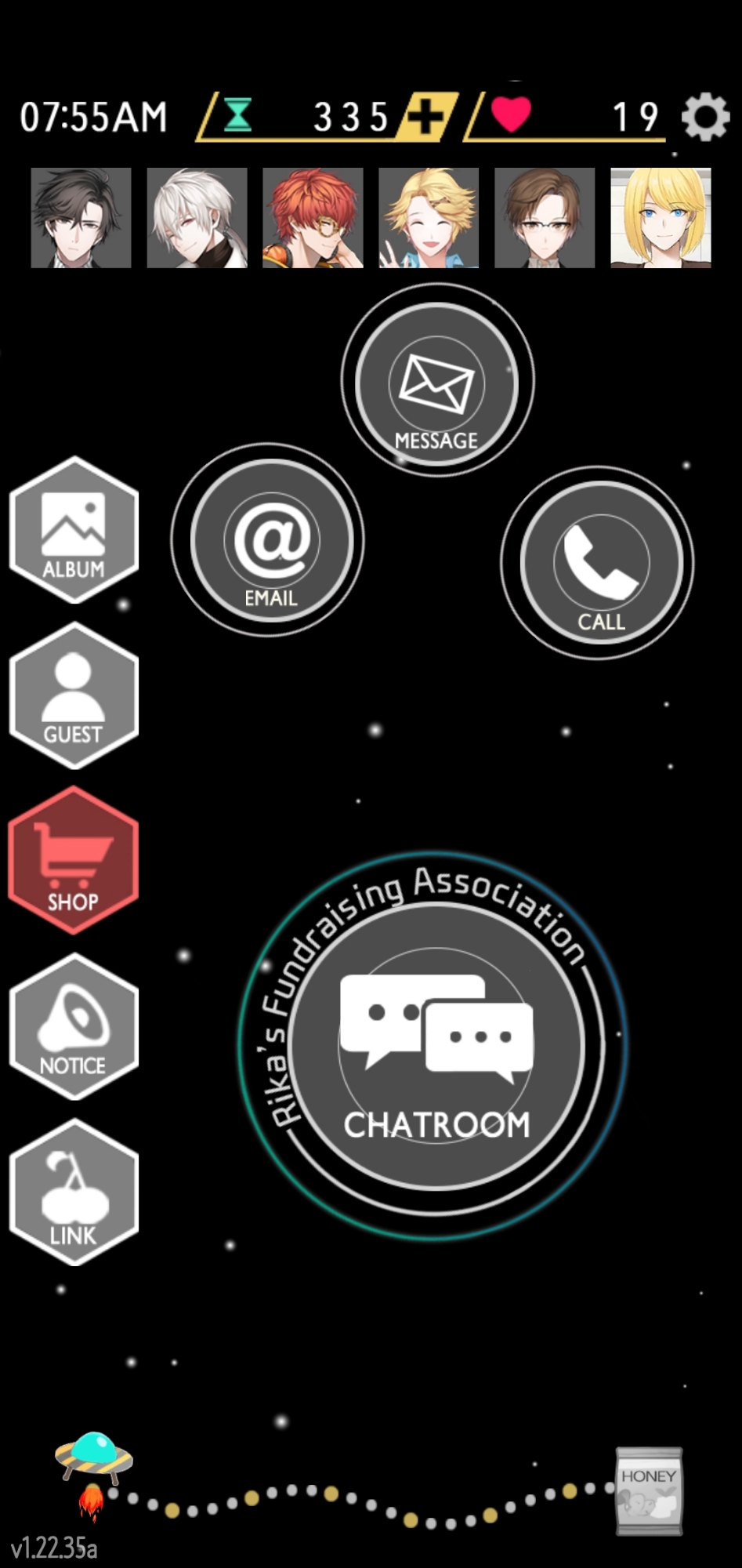View the Guest list
Image resolution: width=742 pixels, height=1568 pixels.
tap(74, 696)
